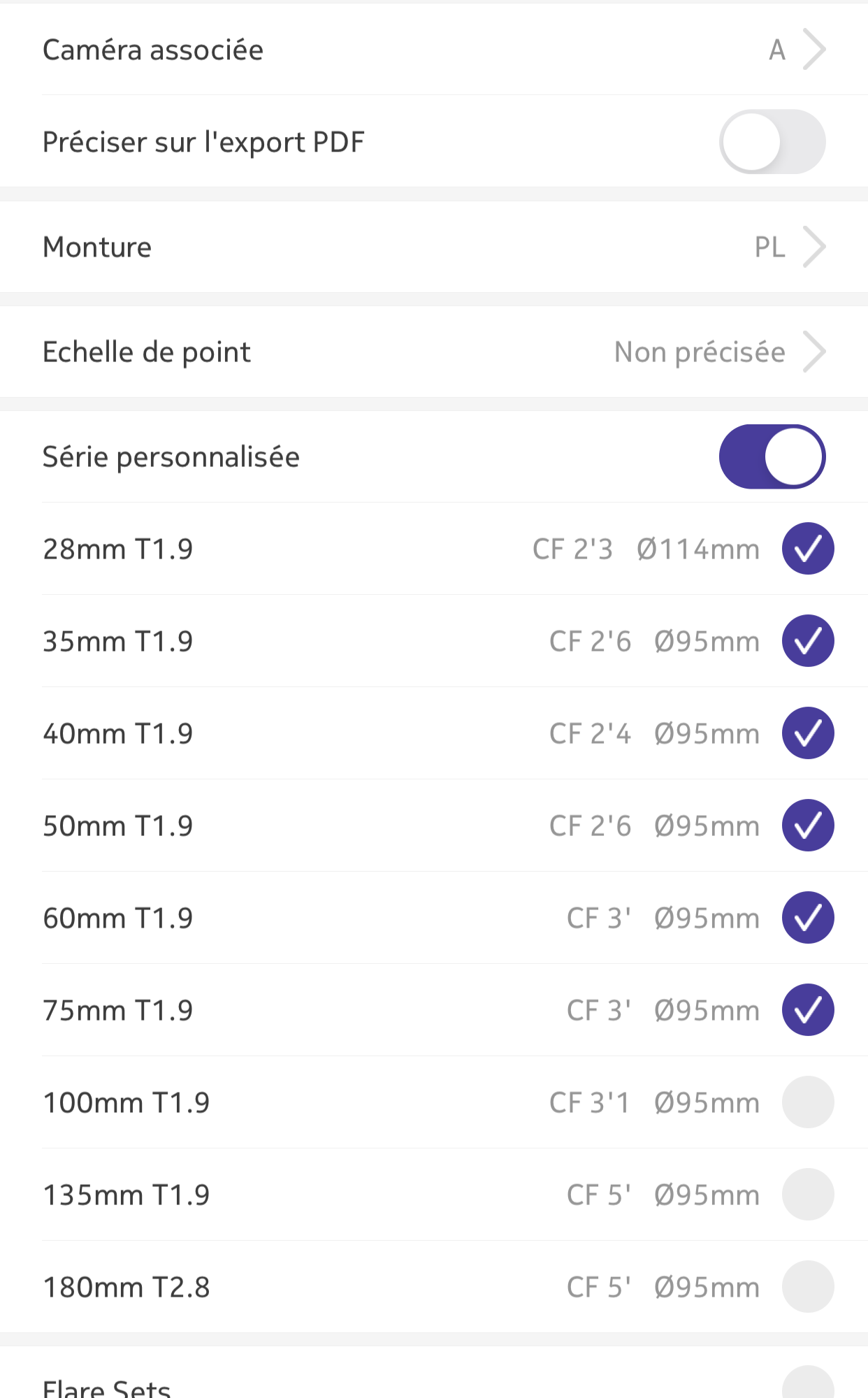Select the Flare Sets option
This screenshot has width=868, height=1398.
[x=808, y=1384]
